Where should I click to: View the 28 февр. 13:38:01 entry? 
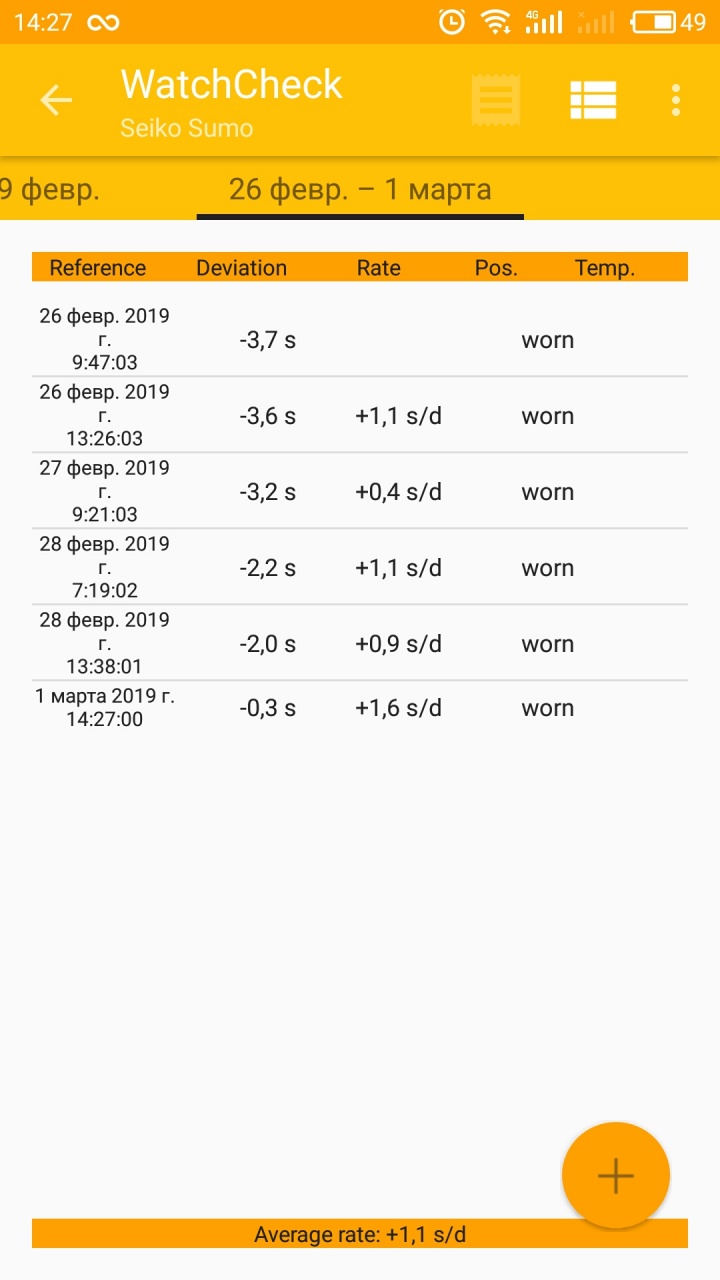[360, 644]
